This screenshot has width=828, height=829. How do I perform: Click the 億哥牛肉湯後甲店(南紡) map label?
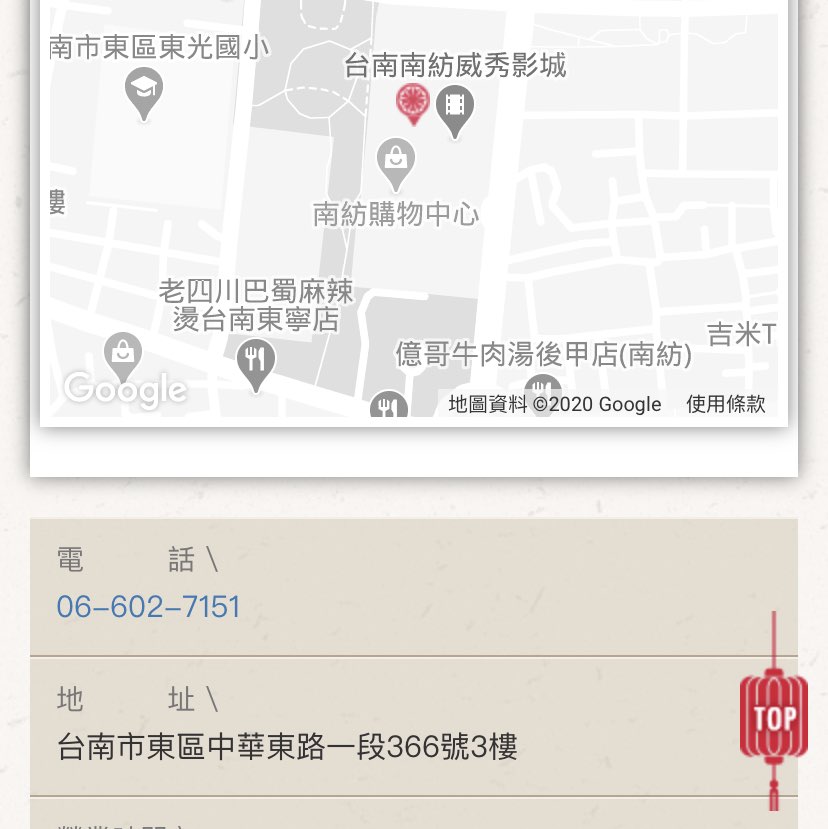pos(543,354)
